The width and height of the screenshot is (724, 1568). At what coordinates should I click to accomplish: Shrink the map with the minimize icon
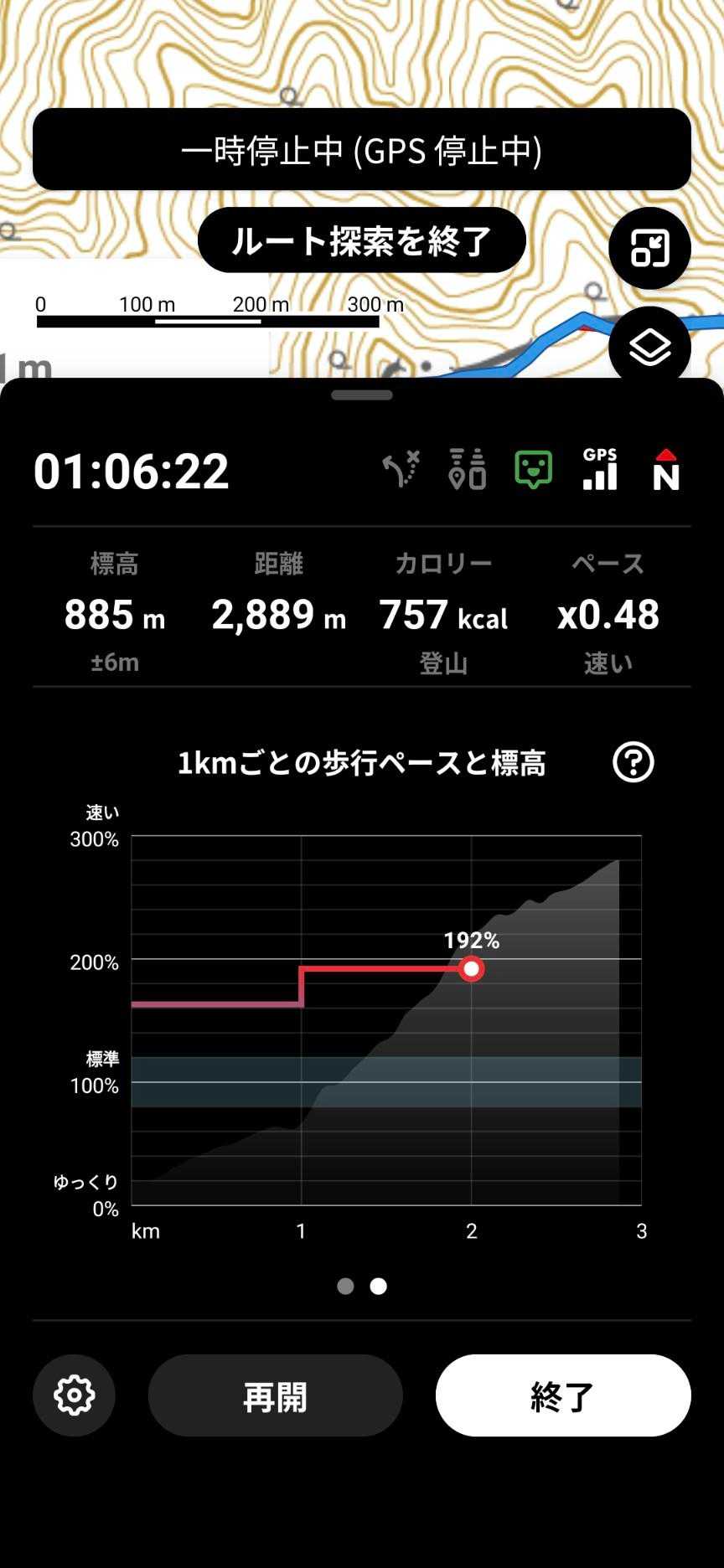coord(649,249)
